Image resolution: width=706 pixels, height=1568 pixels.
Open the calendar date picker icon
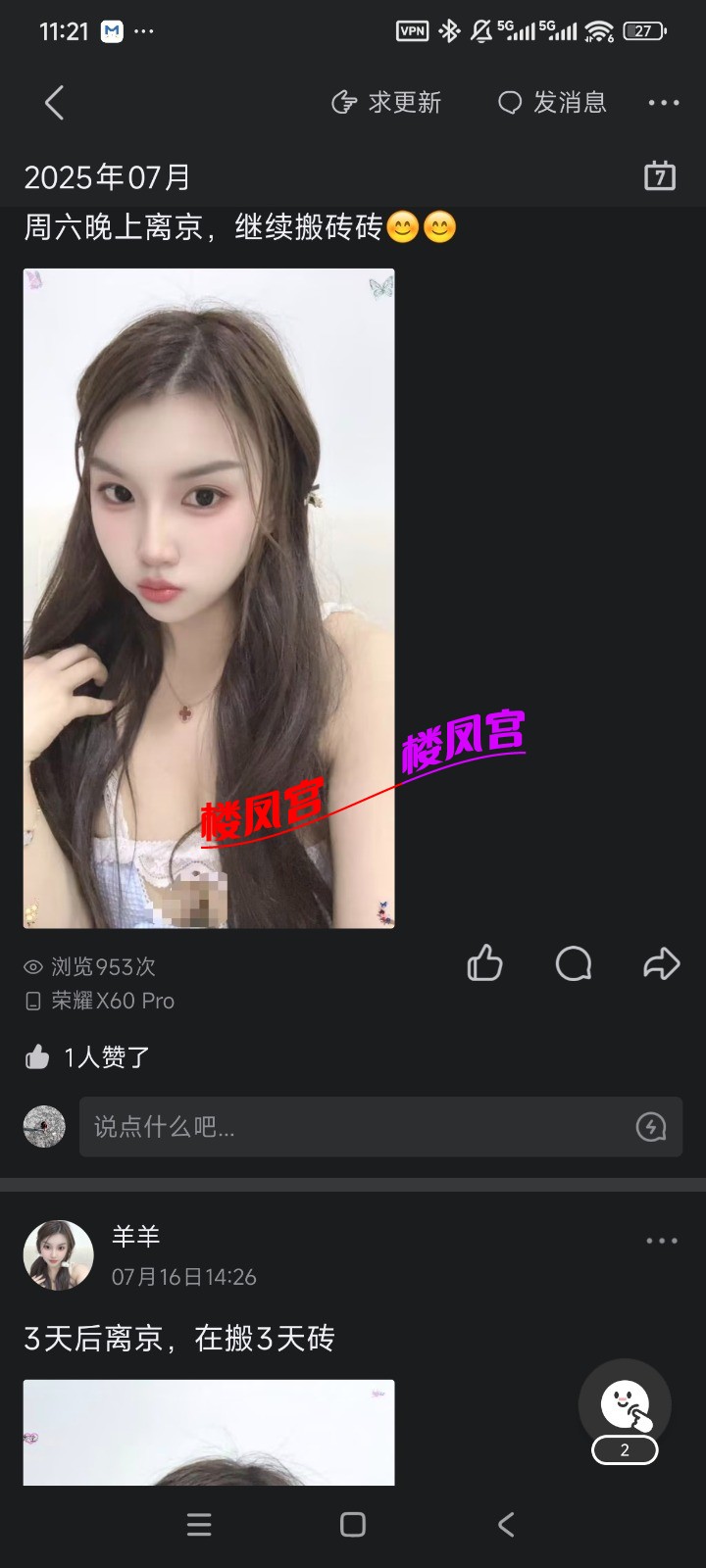coord(659,176)
